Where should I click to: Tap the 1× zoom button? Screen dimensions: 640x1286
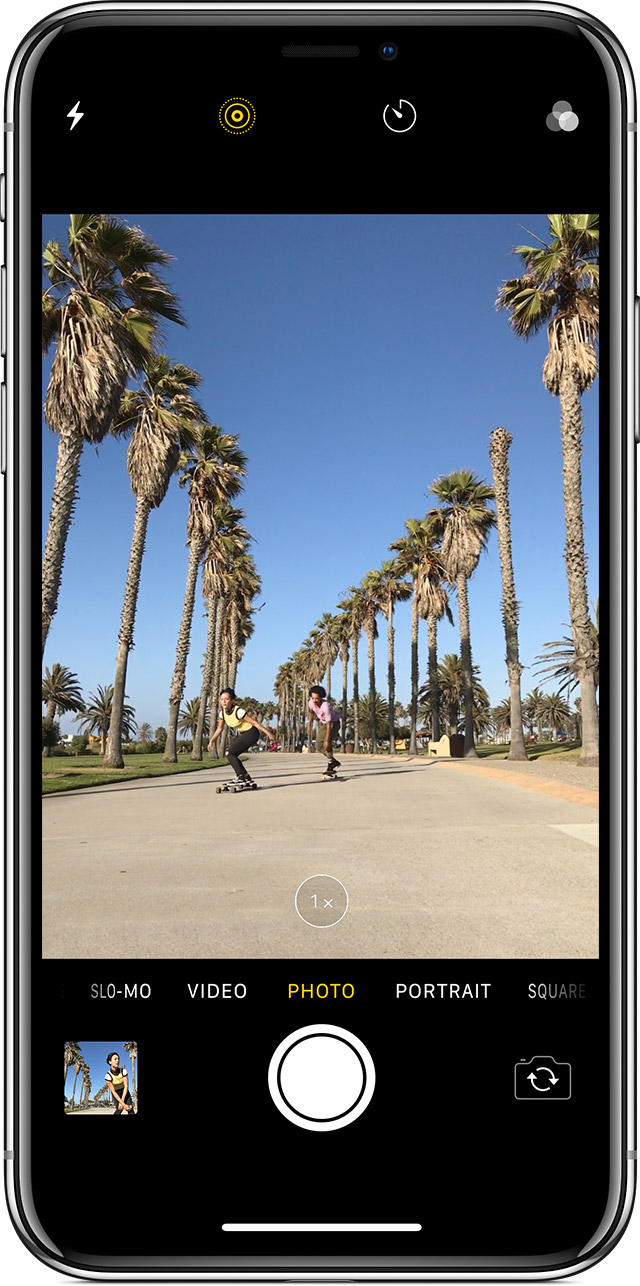(321, 901)
